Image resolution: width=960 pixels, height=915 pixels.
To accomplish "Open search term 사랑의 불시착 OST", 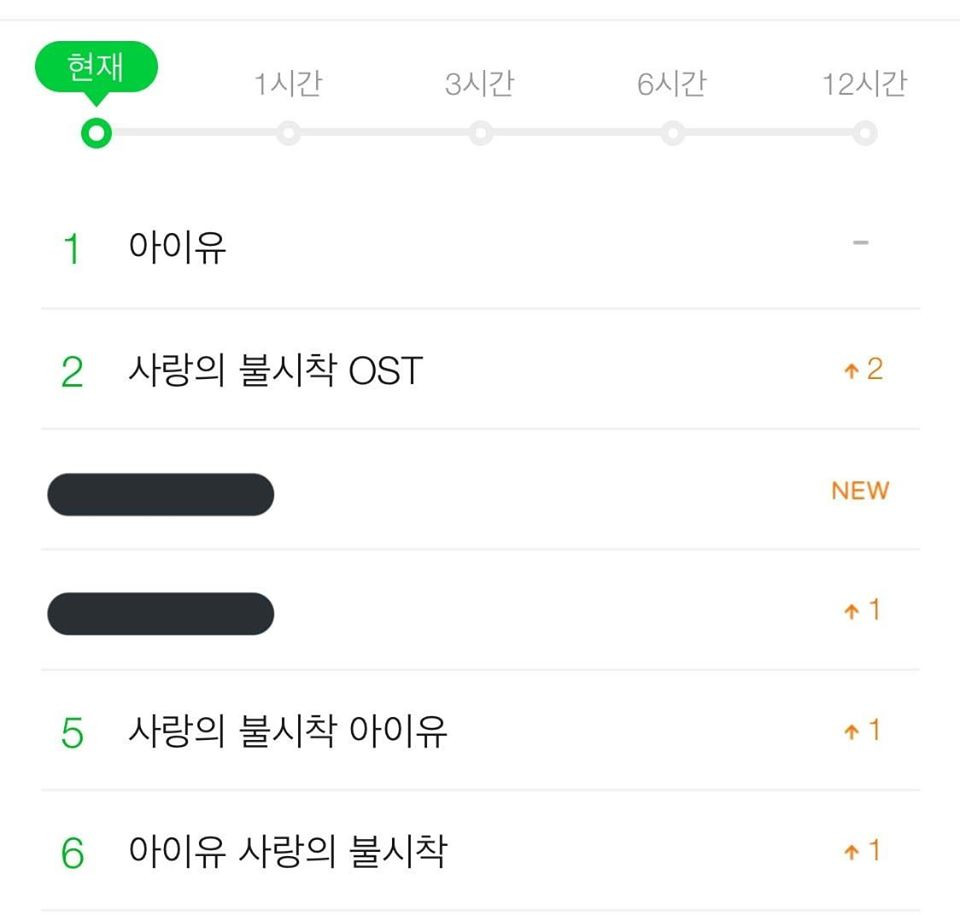I will pos(274,372).
